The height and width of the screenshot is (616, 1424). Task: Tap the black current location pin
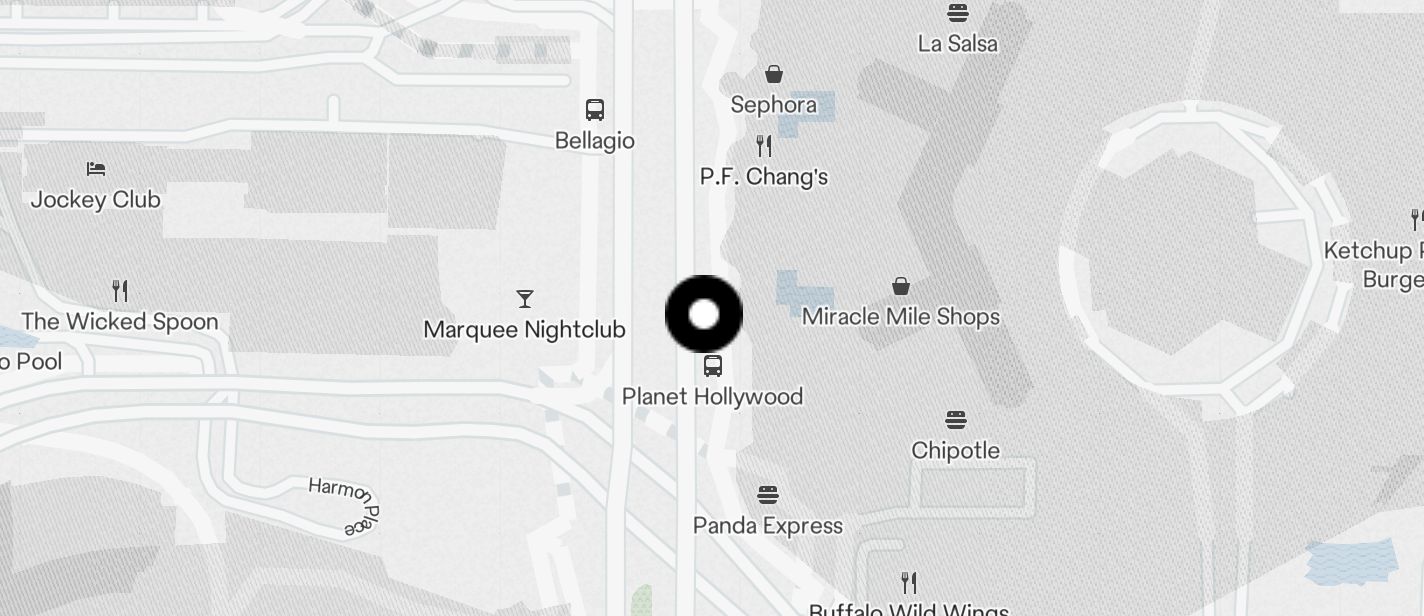[704, 314]
